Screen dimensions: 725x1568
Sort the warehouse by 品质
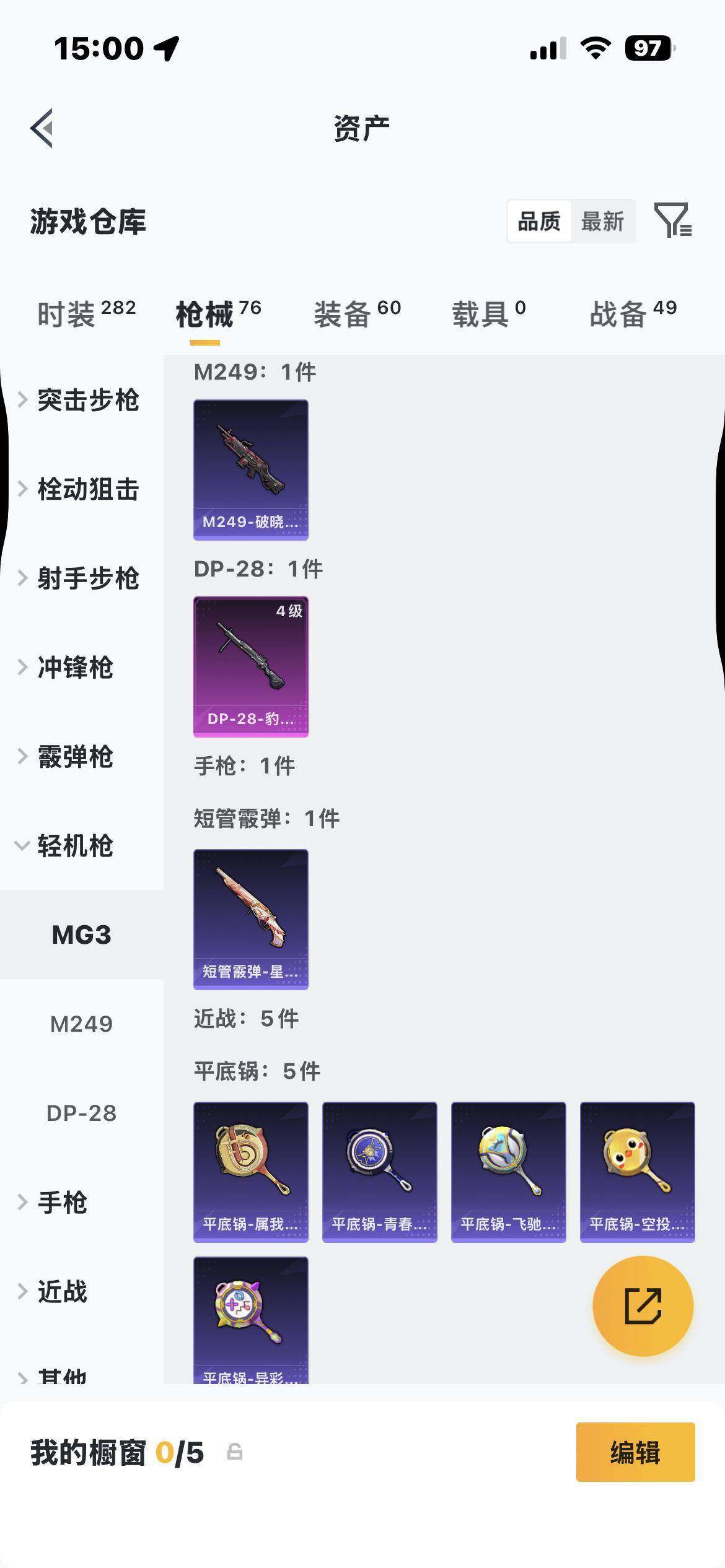[x=539, y=221]
